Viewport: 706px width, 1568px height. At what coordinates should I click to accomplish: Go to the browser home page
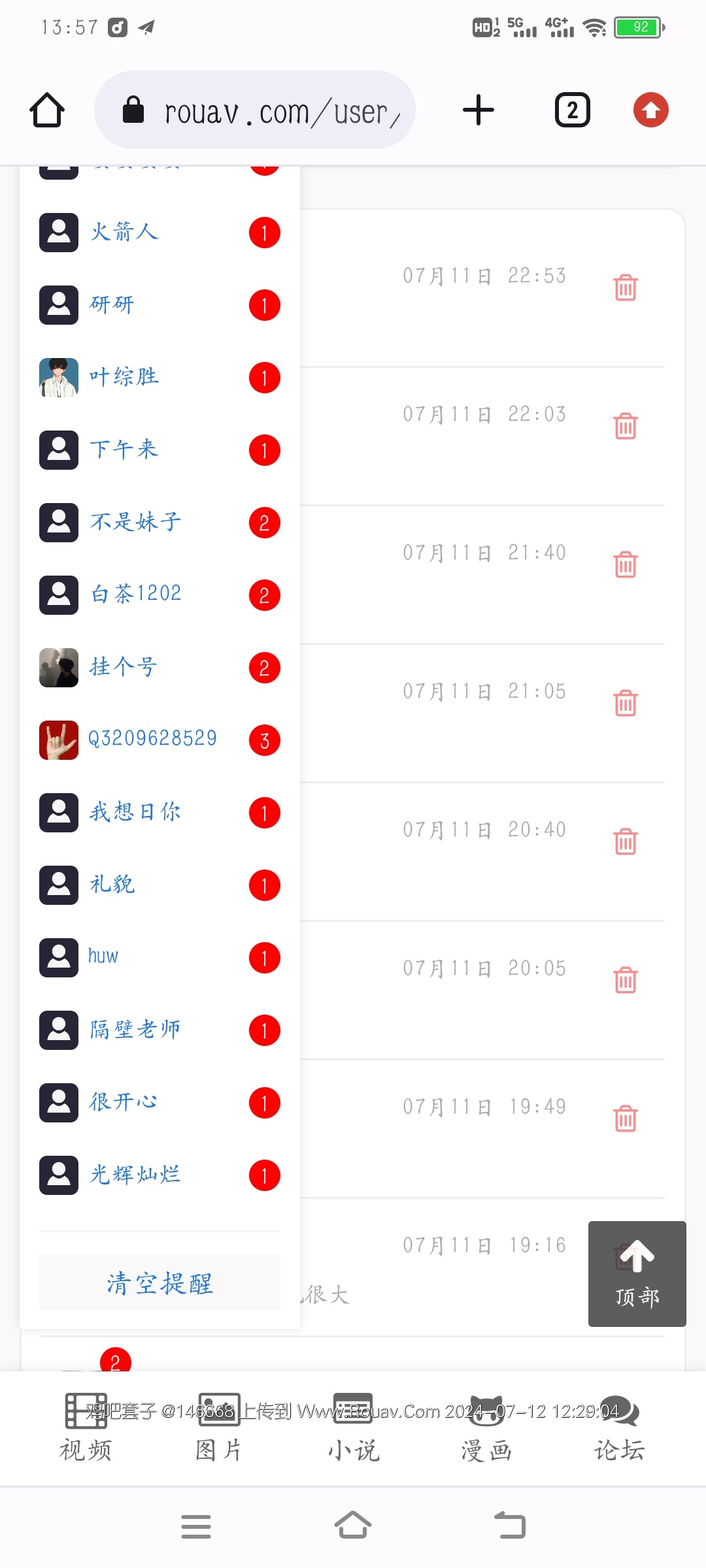point(47,110)
